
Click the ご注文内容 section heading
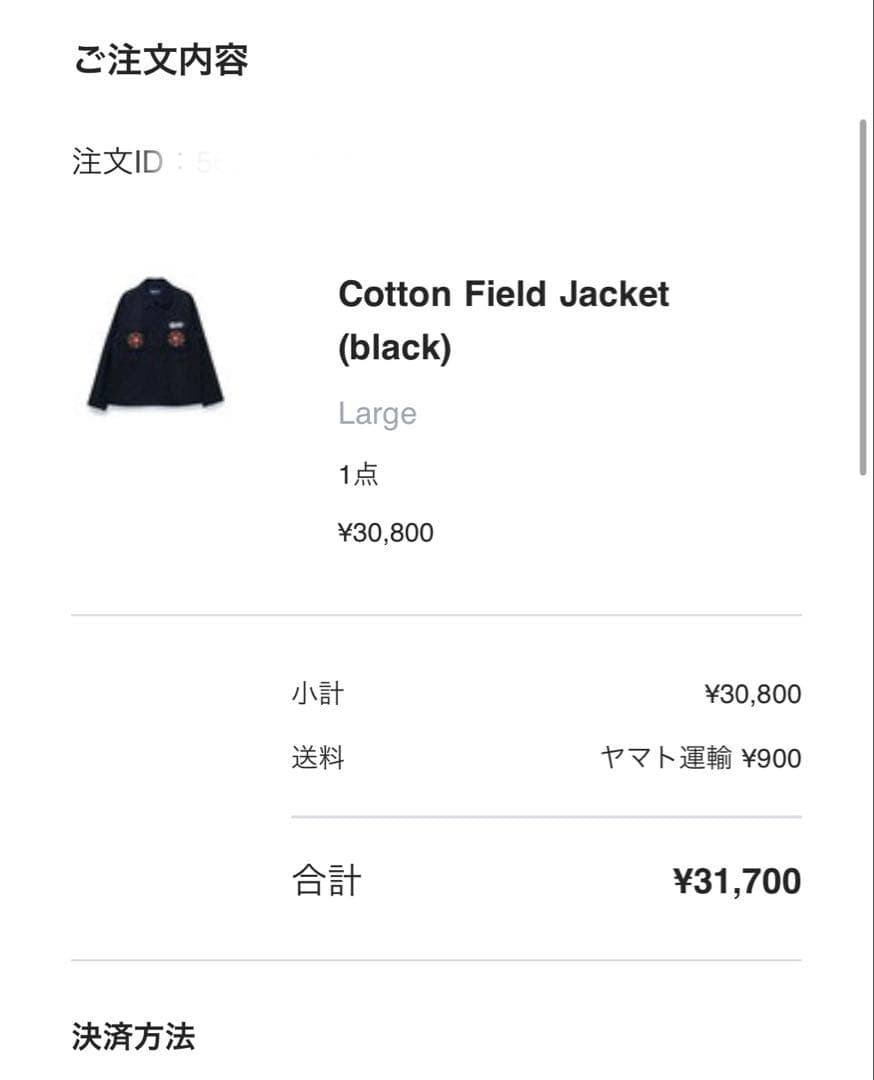[162, 58]
